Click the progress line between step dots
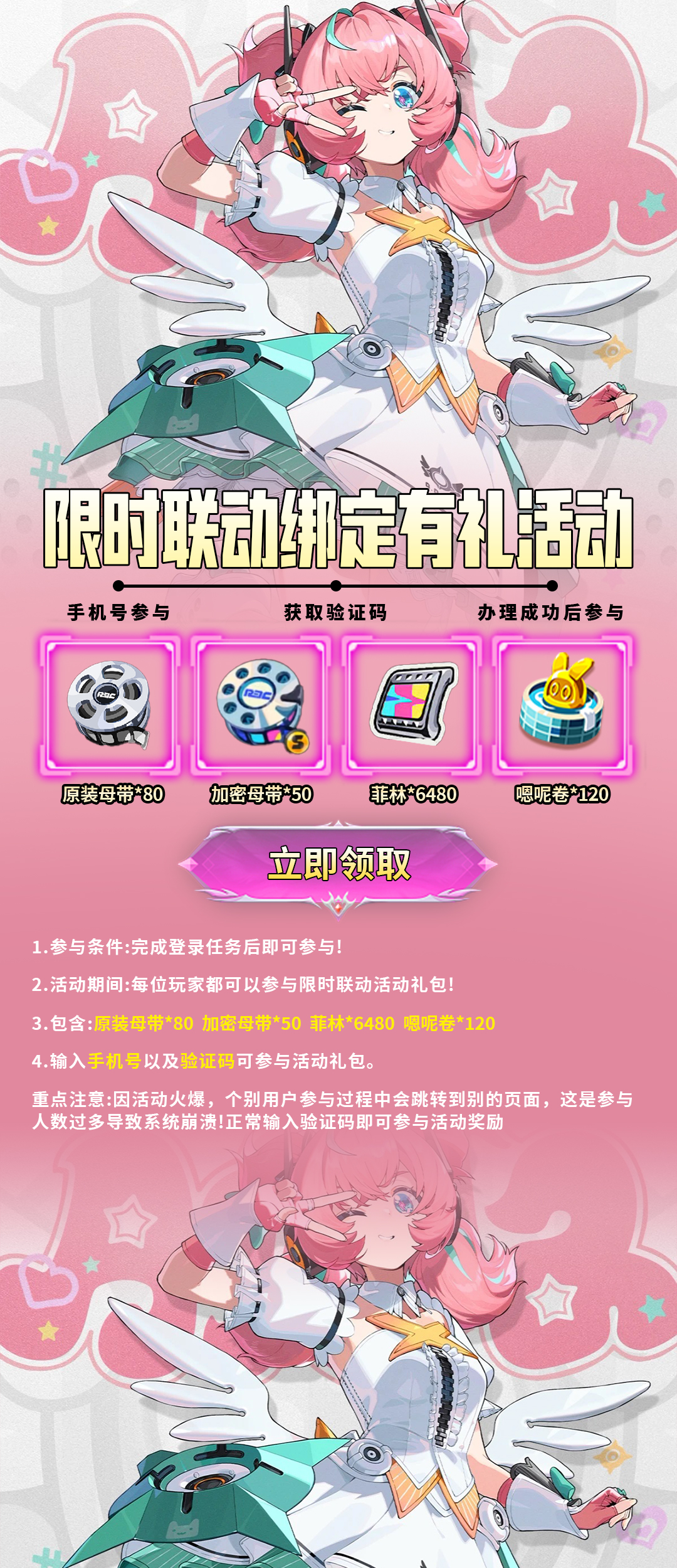 pyautogui.click(x=226, y=586)
